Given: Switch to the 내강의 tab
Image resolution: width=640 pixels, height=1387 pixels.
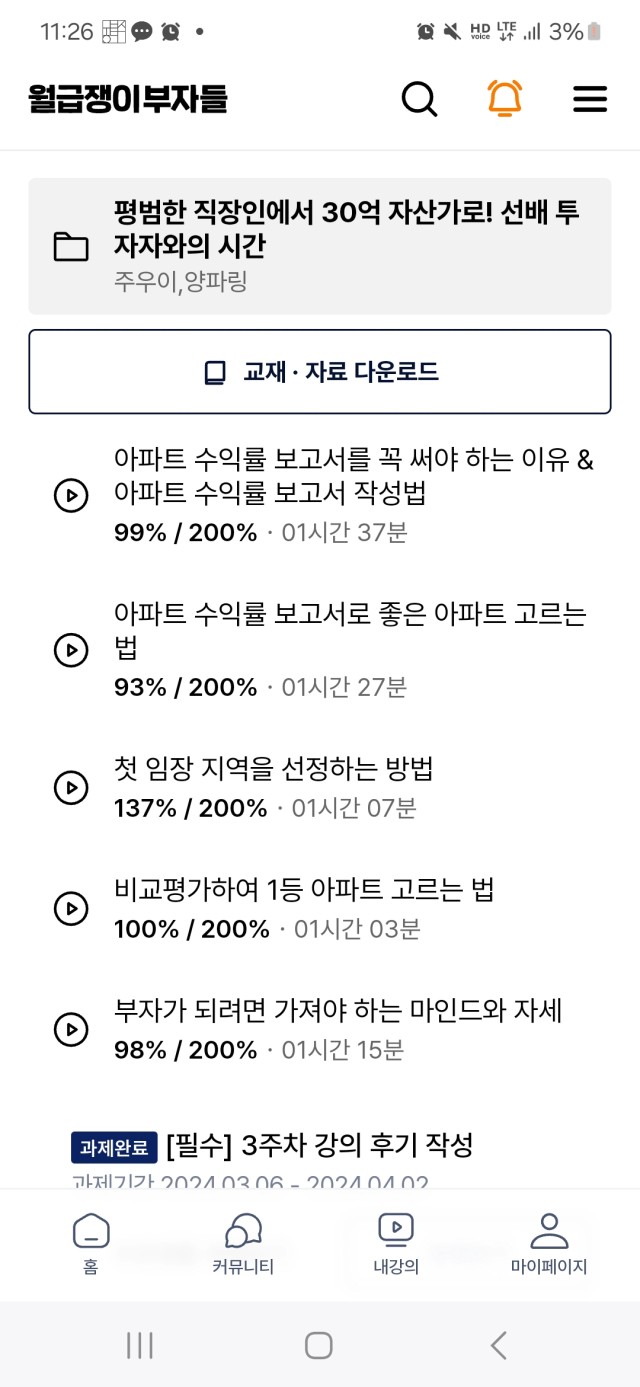Looking at the screenshot, I should point(396,1244).
